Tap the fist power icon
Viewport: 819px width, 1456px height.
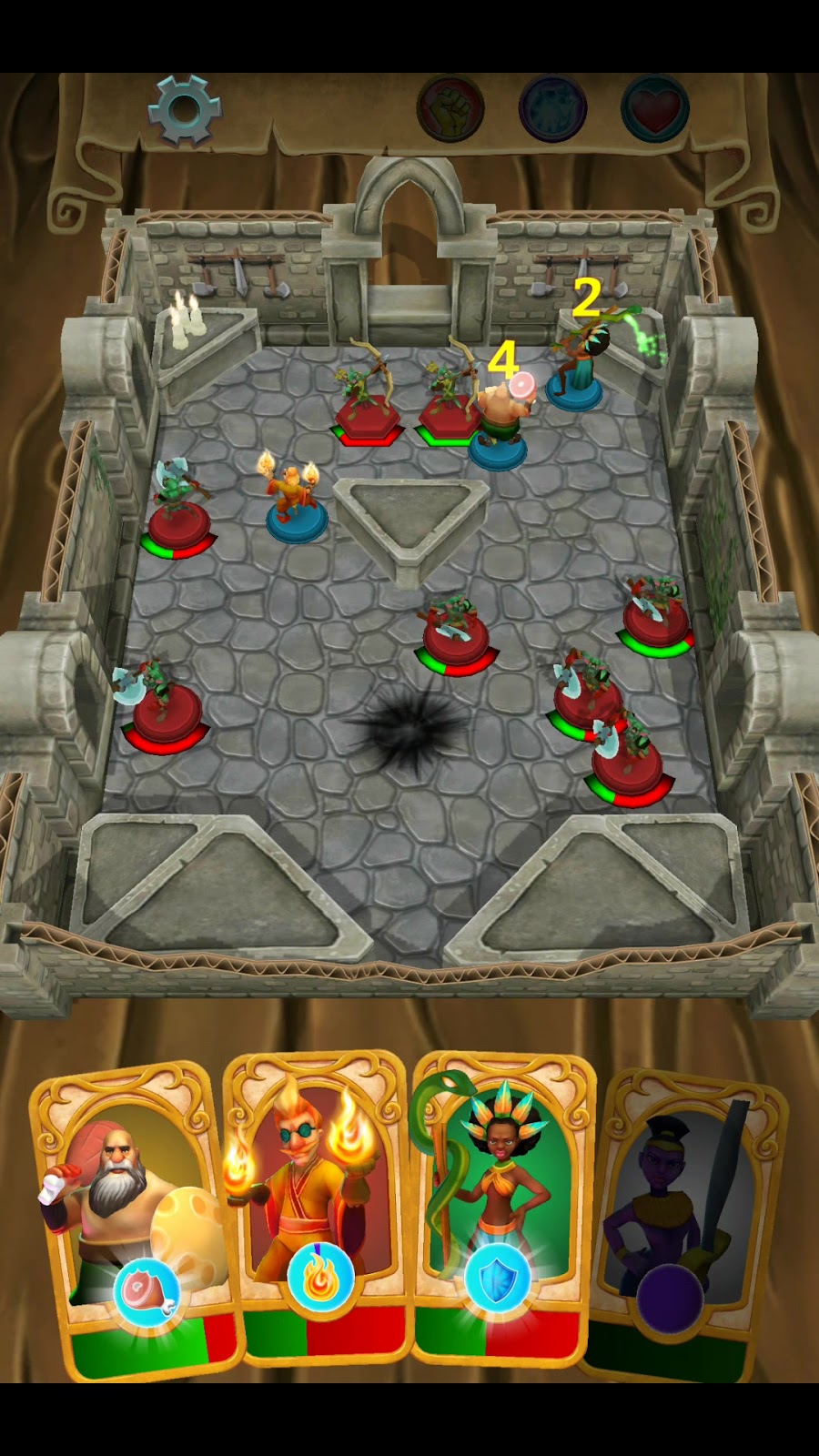point(450,109)
